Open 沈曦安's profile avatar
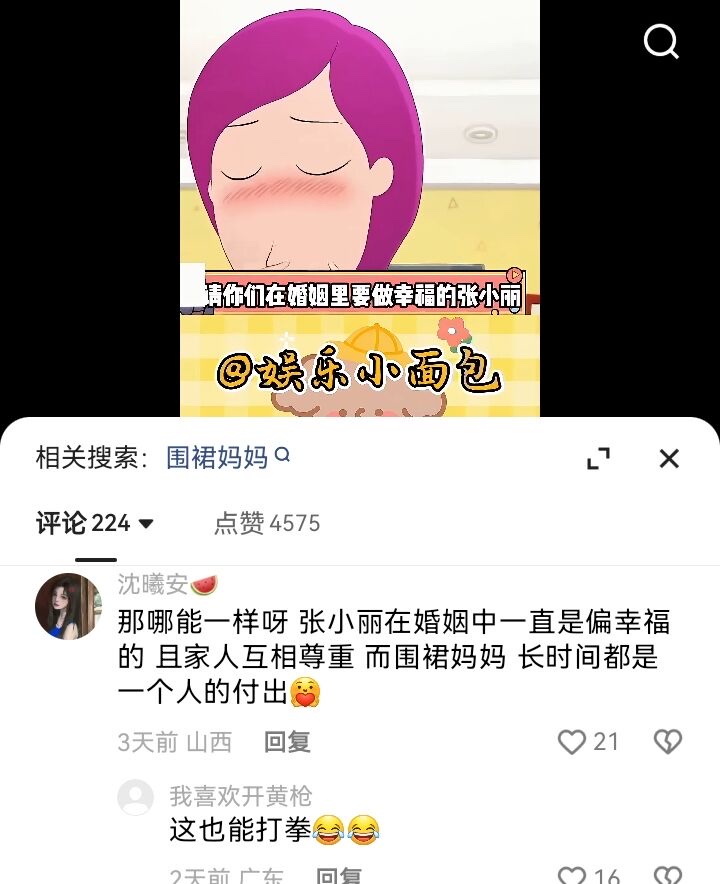 point(68,606)
